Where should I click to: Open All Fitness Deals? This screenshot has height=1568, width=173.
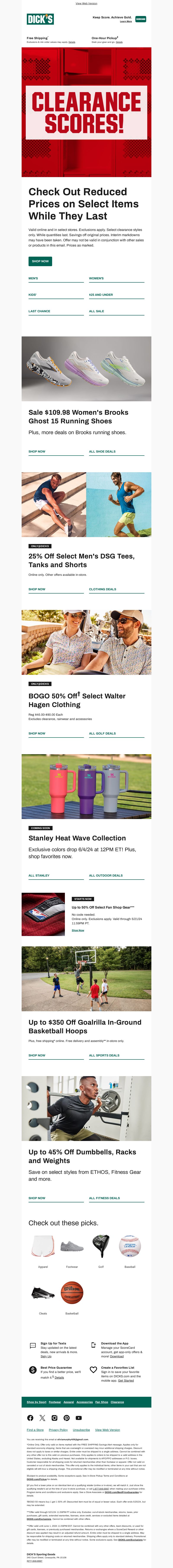tap(104, 1198)
